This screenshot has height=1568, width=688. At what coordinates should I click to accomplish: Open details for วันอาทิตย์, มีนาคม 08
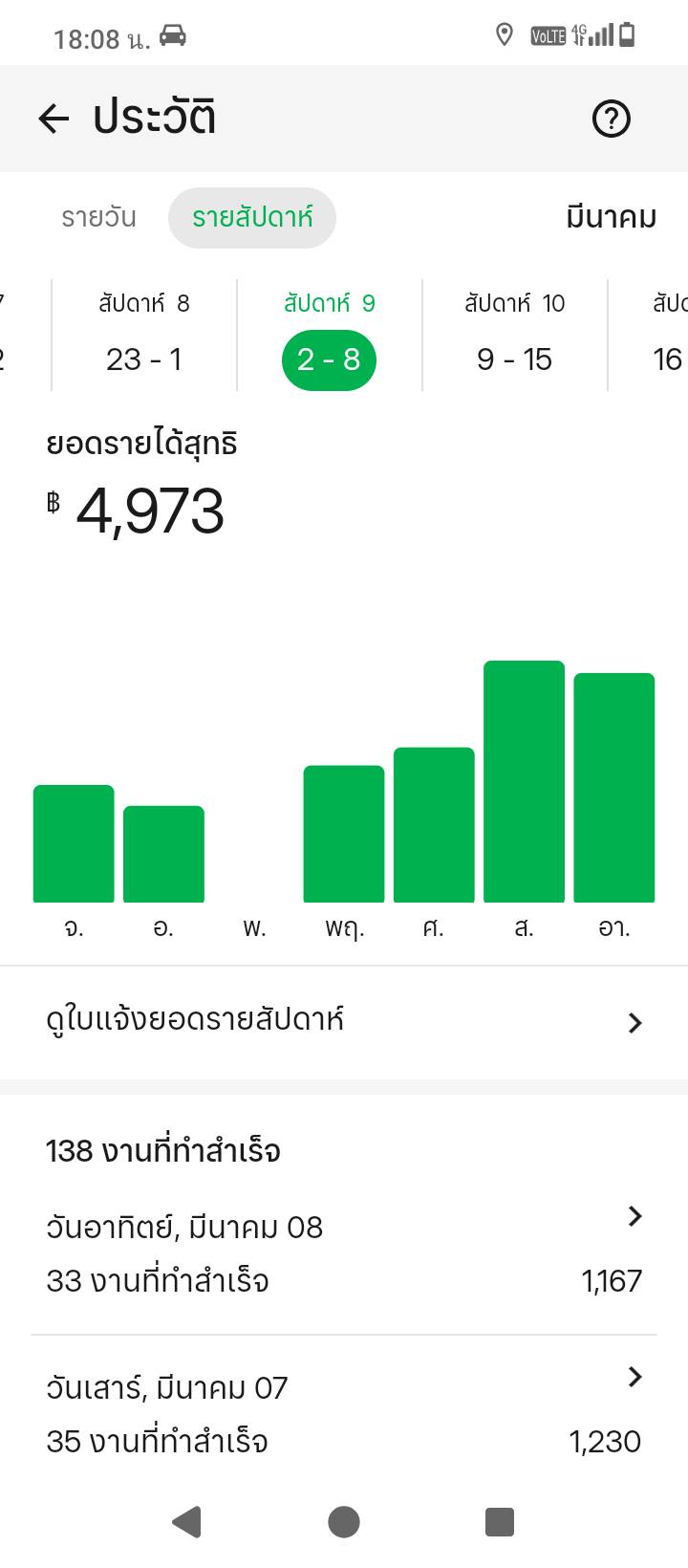click(344, 1252)
